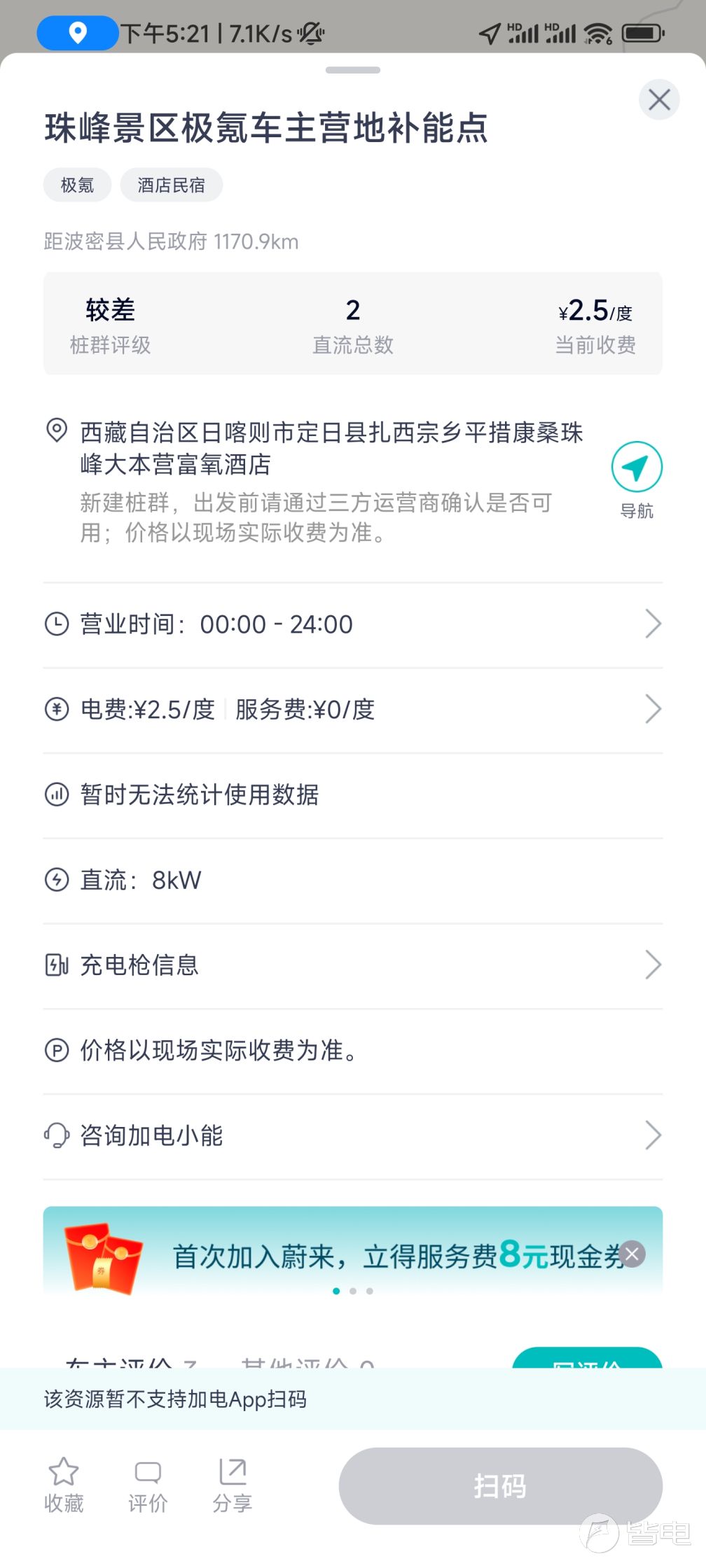View the 电费 and 服务费 pricing details
Image resolution: width=706 pixels, height=1568 pixels.
pos(353,710)
